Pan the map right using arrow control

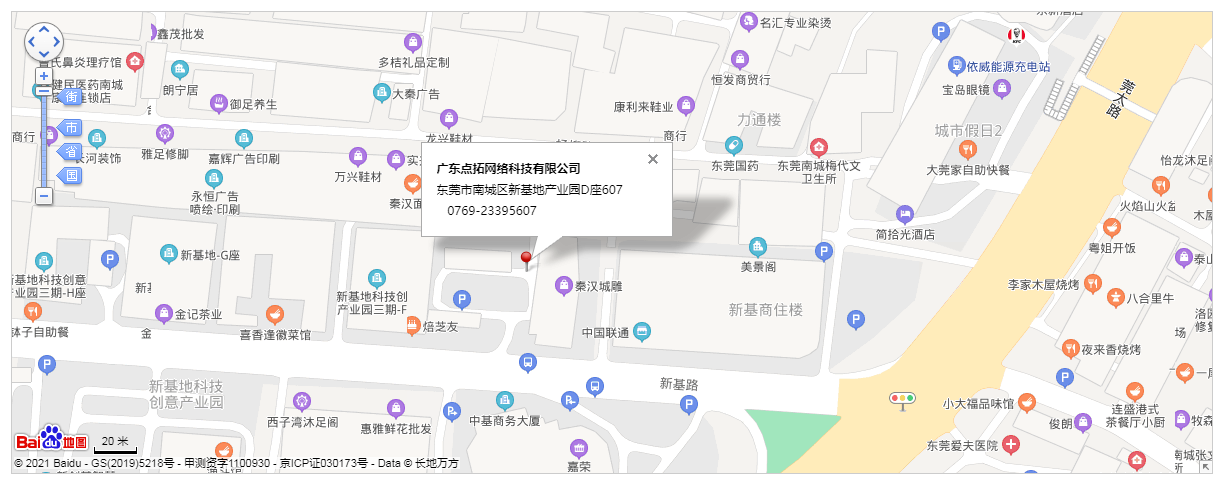[57, 42]
